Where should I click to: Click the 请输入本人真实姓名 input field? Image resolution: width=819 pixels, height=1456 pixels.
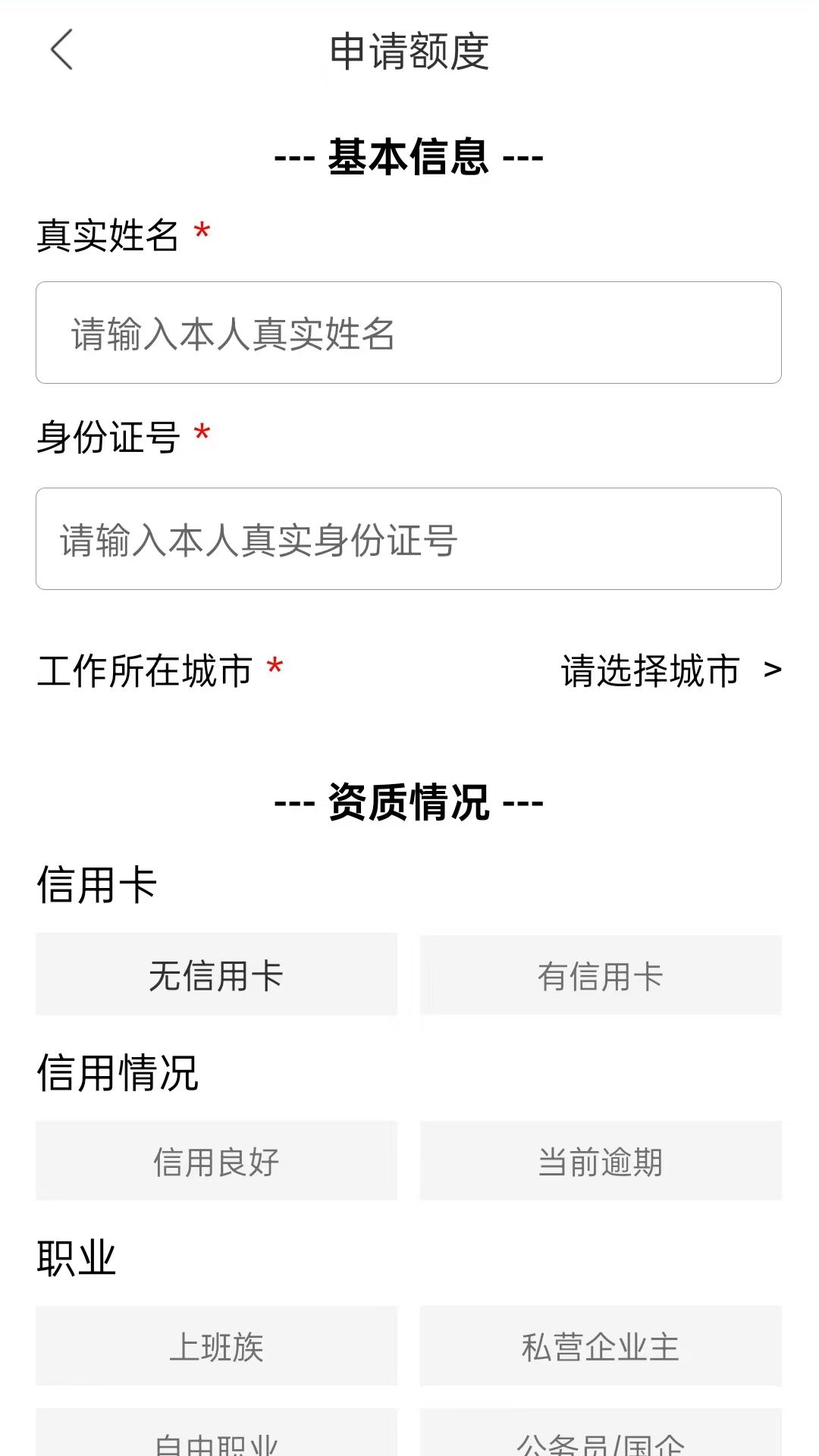tap(408, 332)
